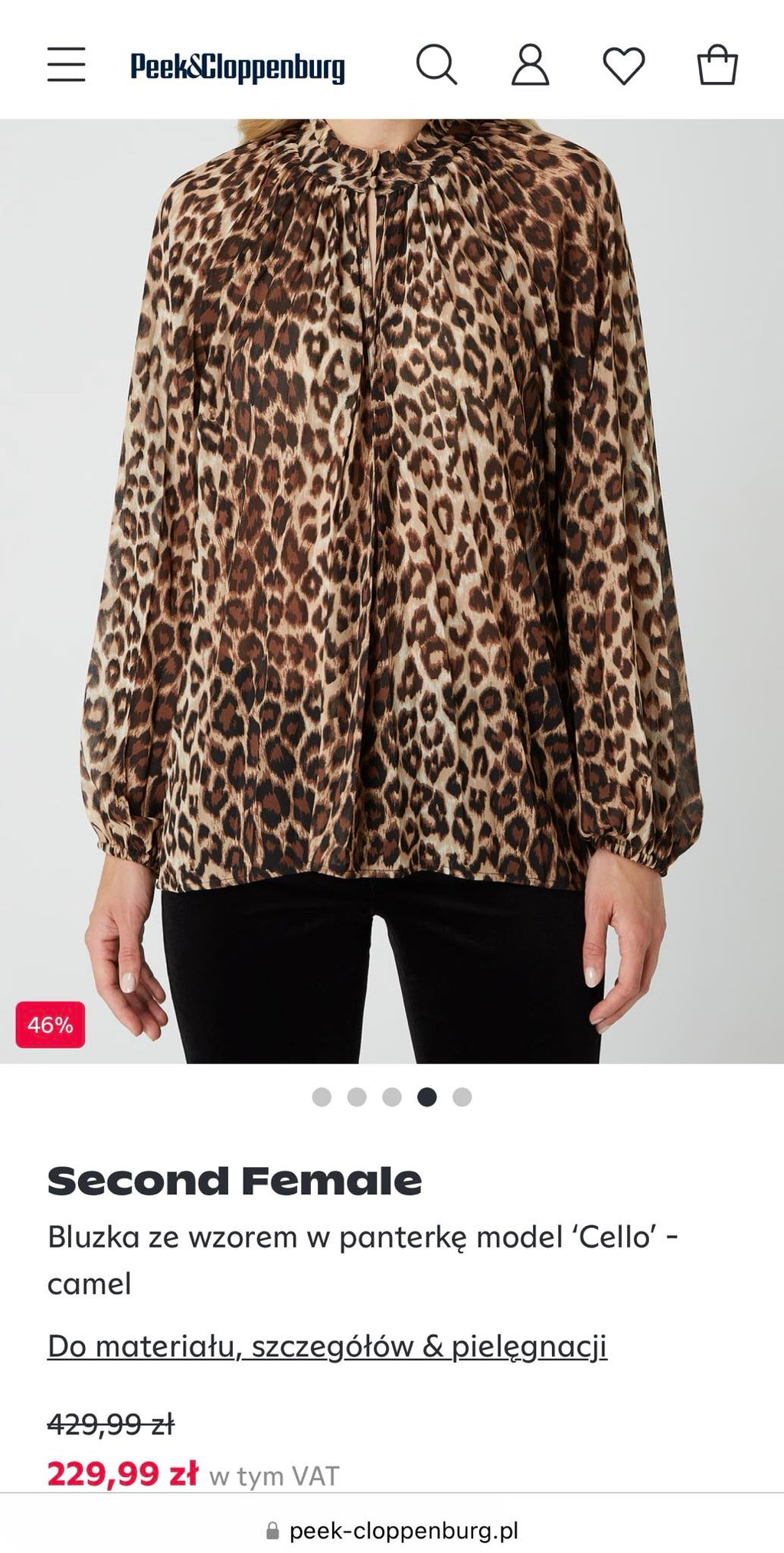Open "Do materiału, szczegółów & pielęgnacji" link

[327, 1345]
